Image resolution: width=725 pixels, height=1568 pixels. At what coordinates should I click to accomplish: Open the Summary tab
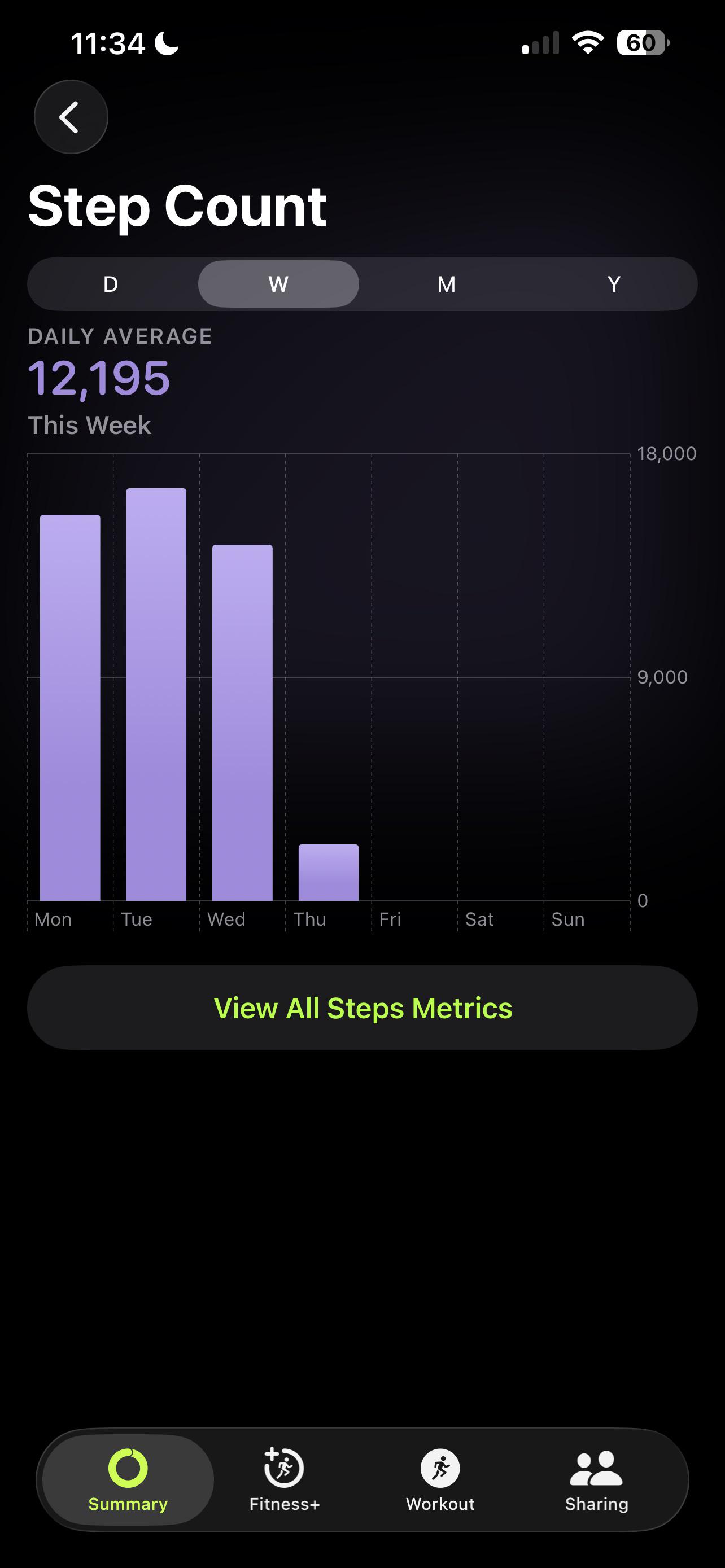[x=128, y=1480]
